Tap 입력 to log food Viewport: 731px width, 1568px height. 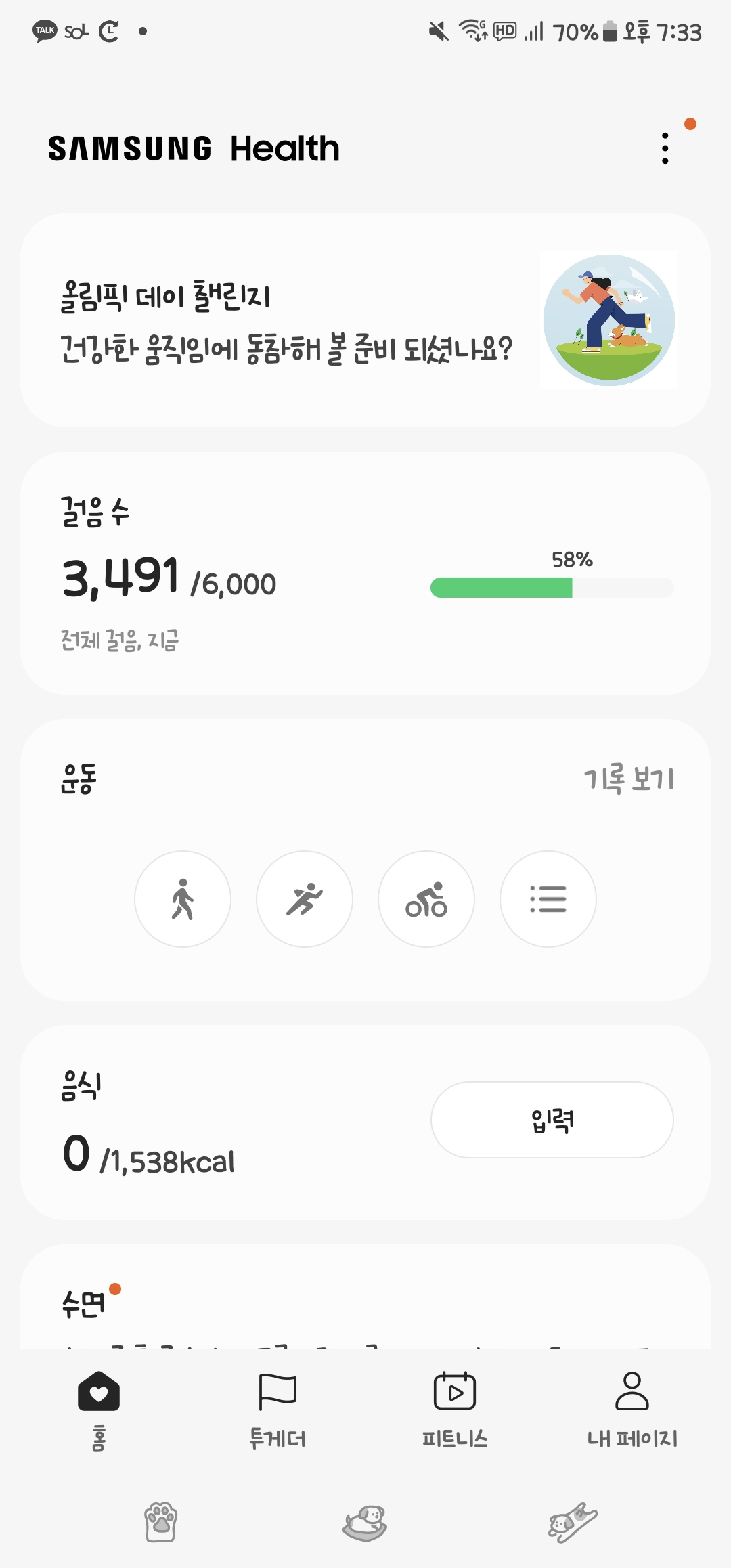(552, 1120)
